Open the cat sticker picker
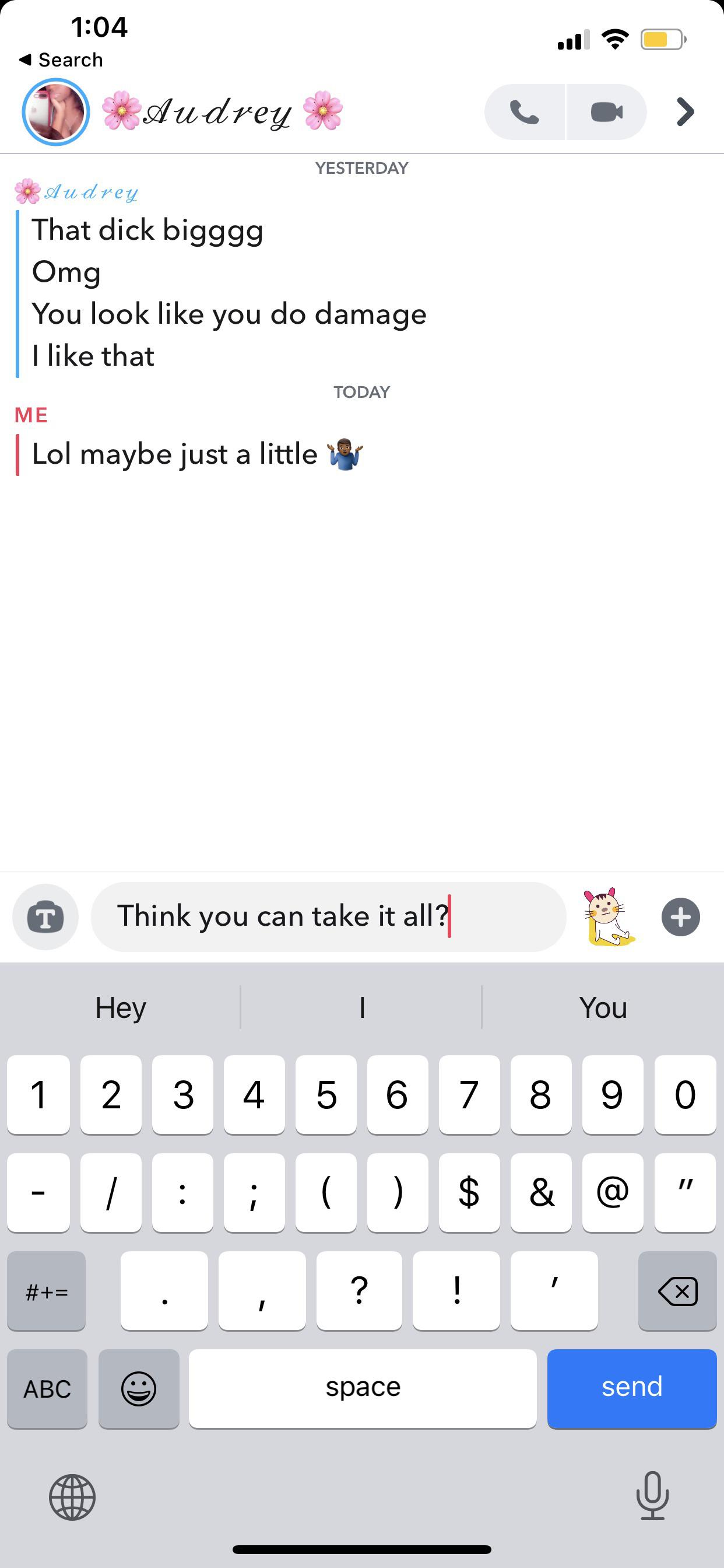Image resolution: width=724 pixels, height=1568 pixels. (610, 916)
